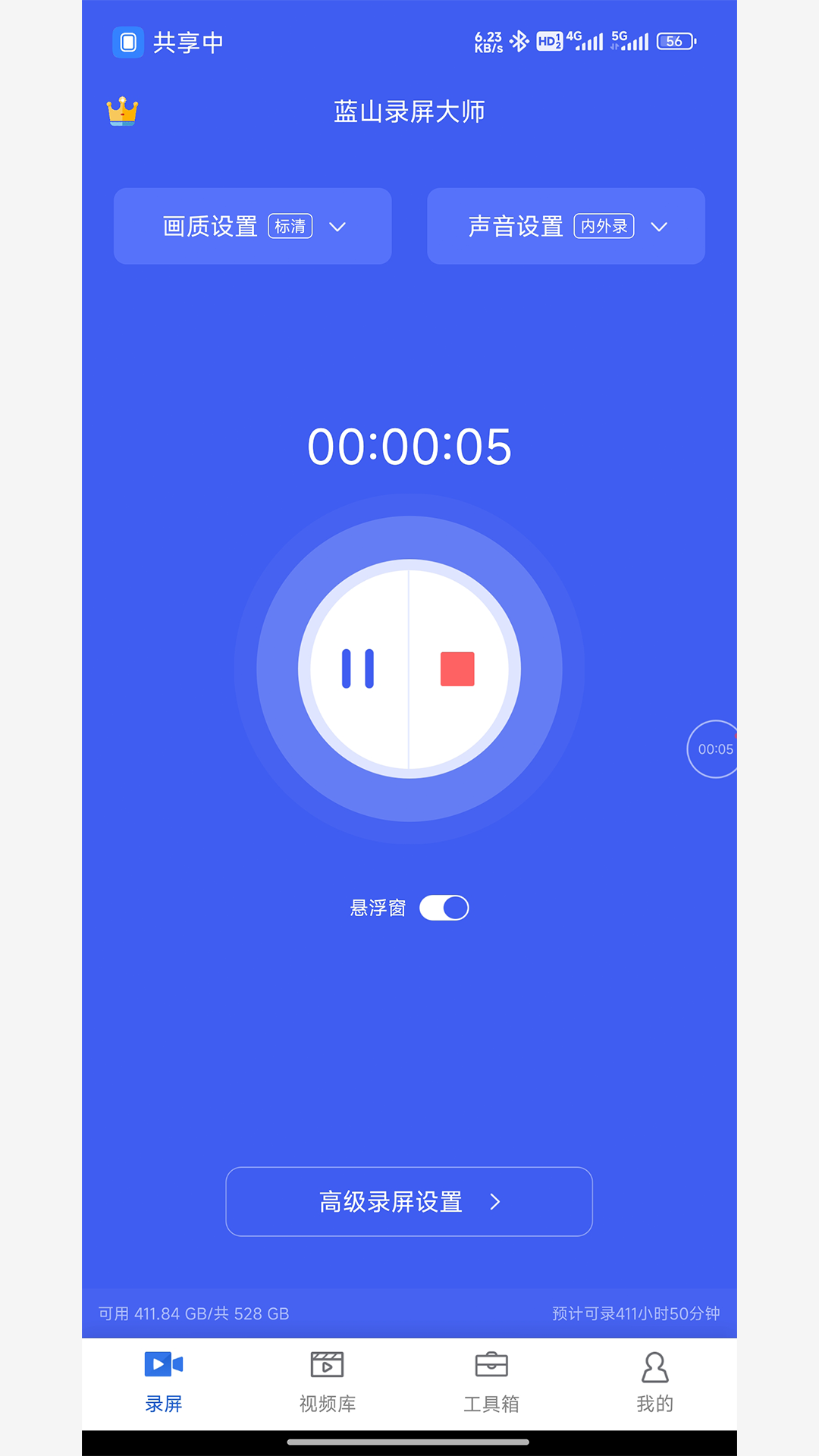The width and height of the screenshot is (819, 1456).
Task: Pause the screen recording
Action: pos(358,669)
